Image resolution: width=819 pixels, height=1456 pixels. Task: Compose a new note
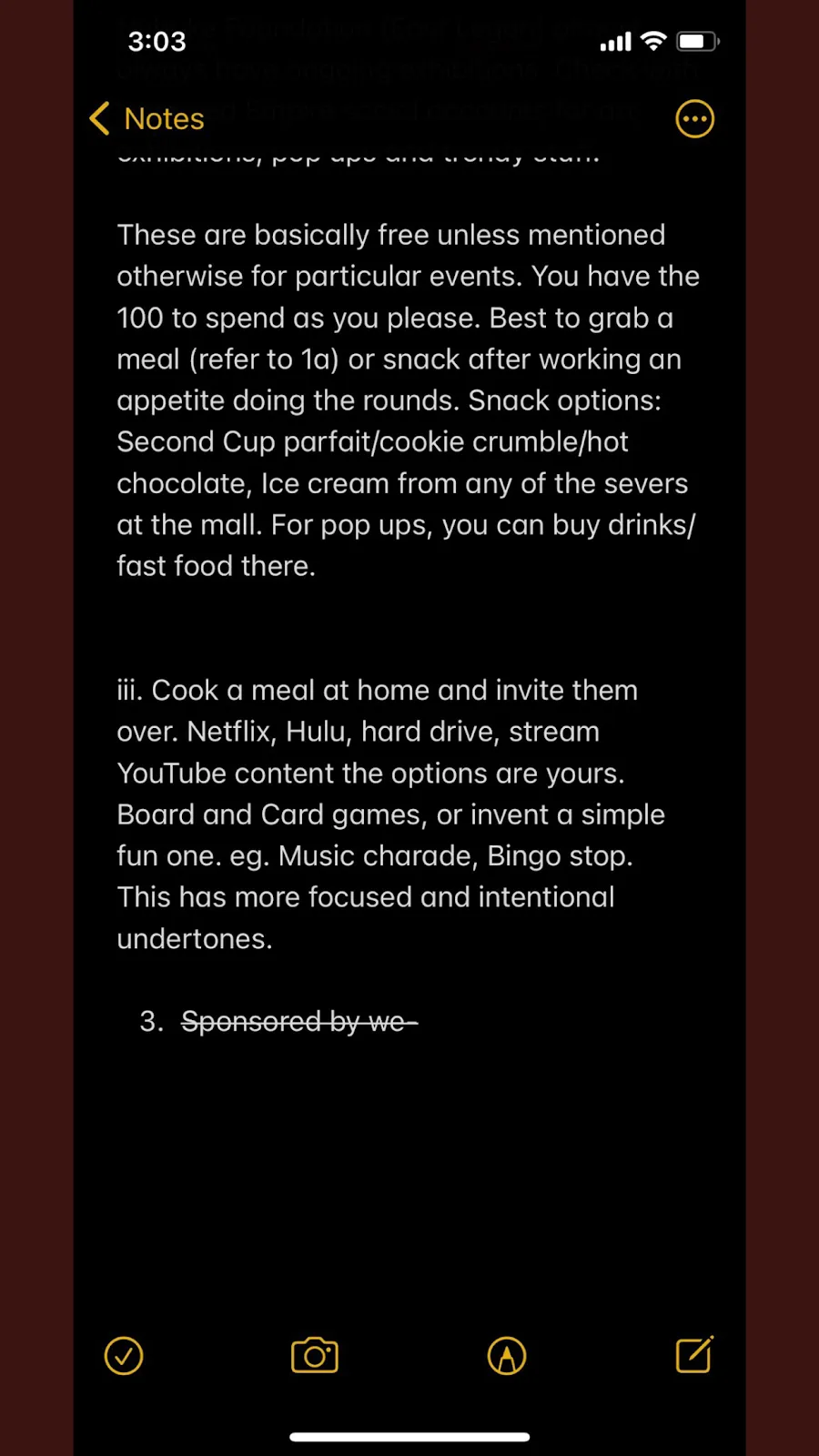pos(694,1355)
